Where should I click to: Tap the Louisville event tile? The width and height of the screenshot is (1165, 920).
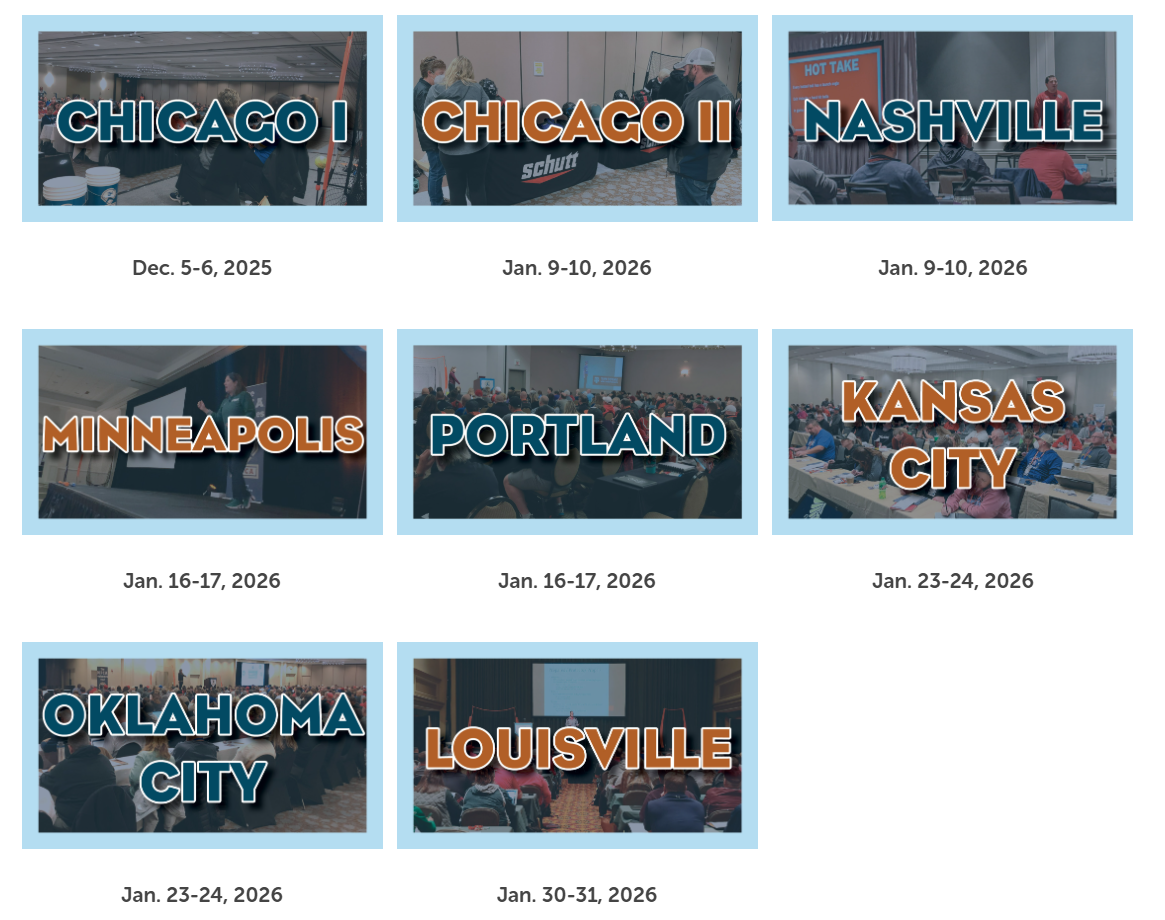pyautogui.click(x=577, y=745)
